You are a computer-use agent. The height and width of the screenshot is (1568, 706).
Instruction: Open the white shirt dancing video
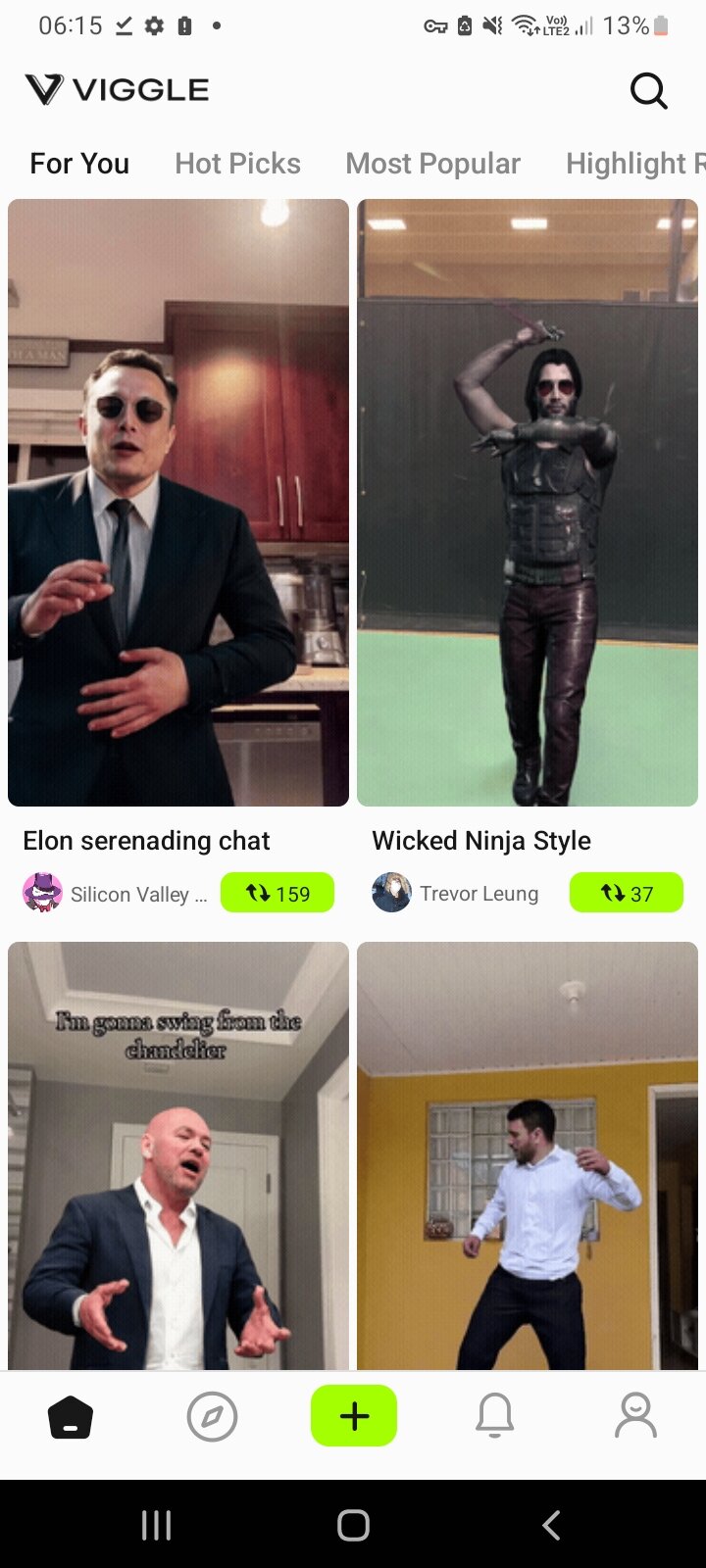(x=528, y=1156)
